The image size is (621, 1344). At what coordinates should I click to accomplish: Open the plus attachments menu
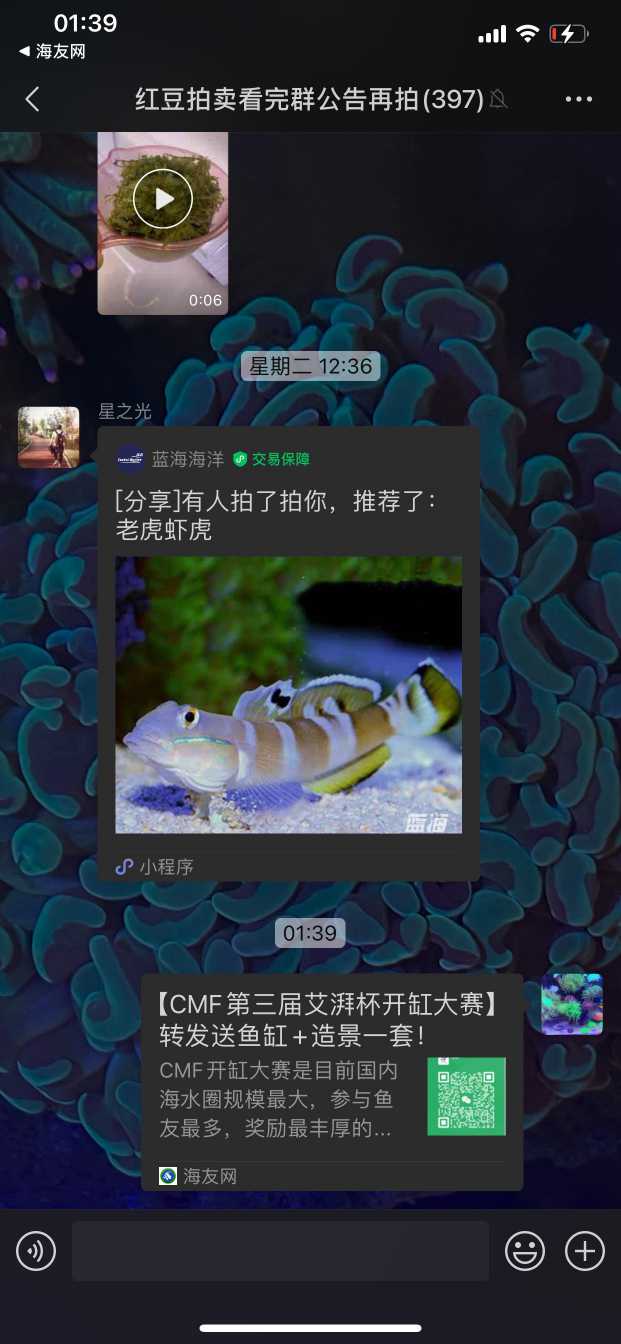(x=585, y=1251)
